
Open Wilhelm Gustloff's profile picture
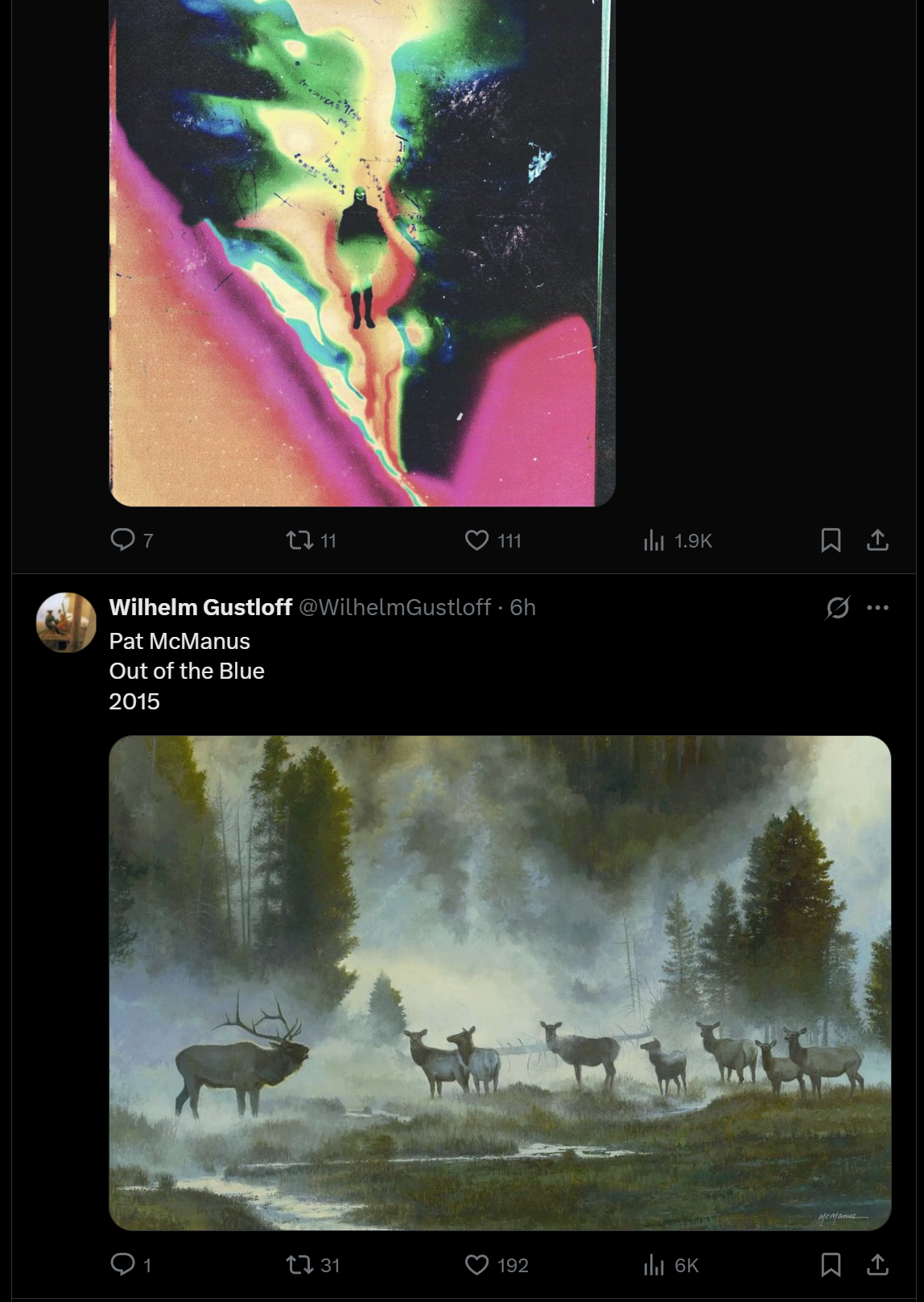pos(66,622)
